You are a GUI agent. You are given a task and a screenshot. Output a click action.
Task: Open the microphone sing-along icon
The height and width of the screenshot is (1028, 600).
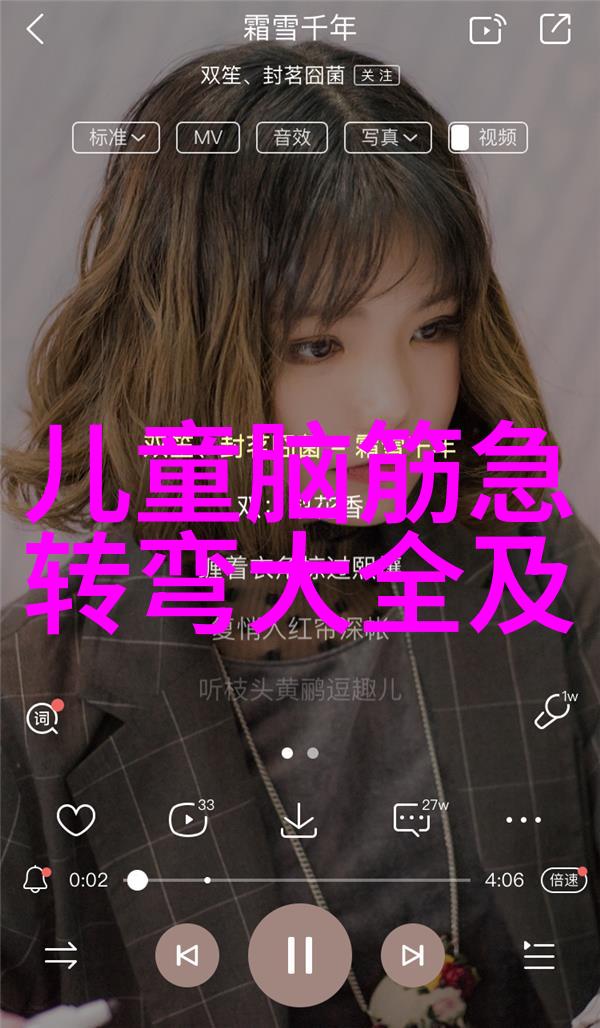(x=554, y=711)
